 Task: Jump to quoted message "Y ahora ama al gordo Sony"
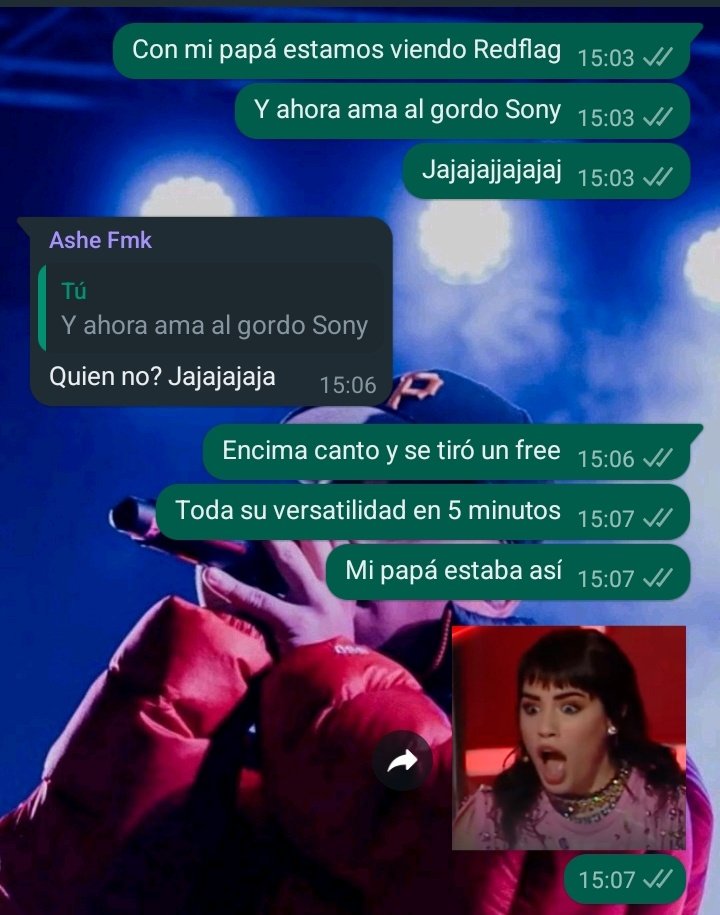pos(212,309)
